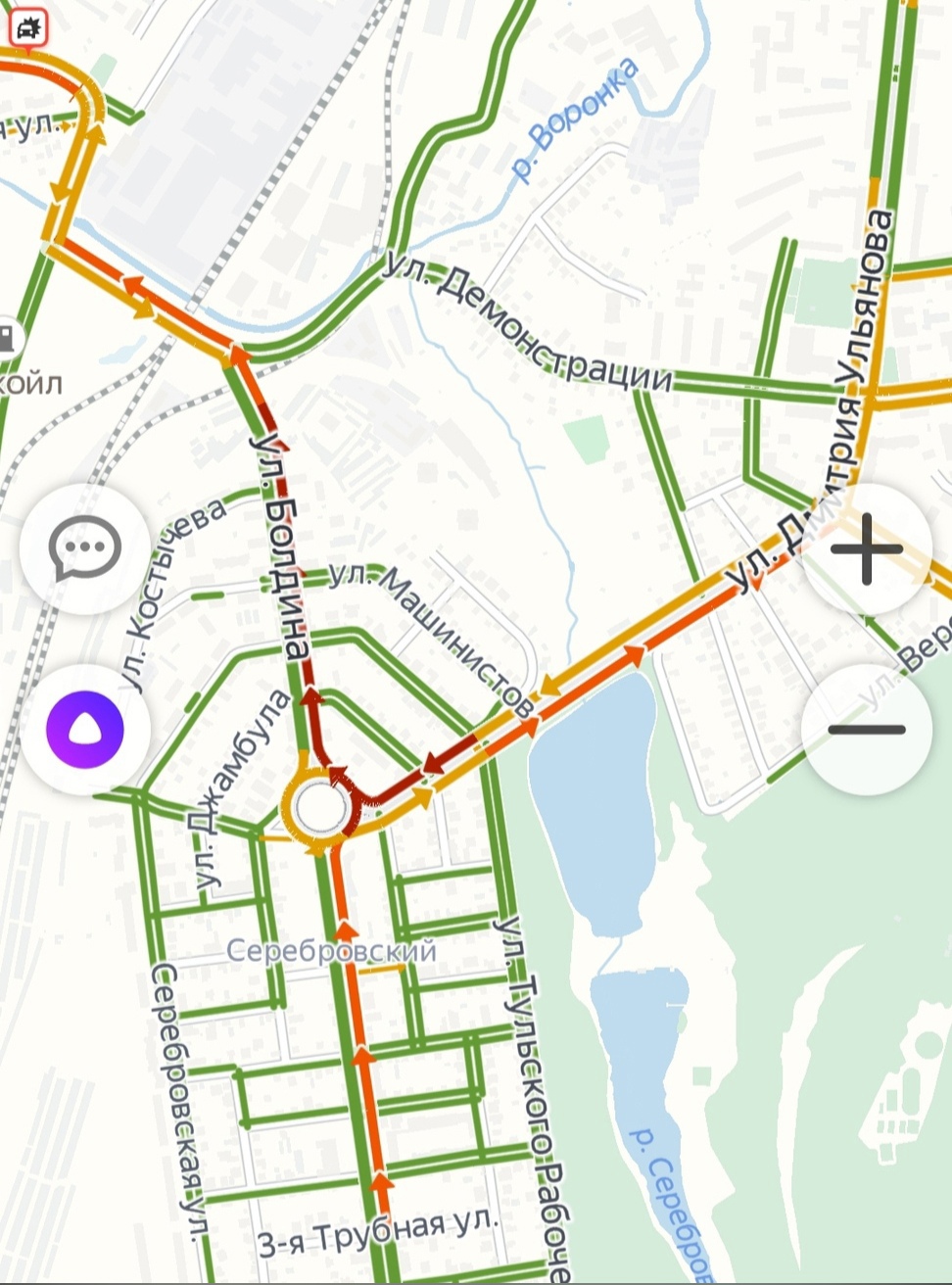Launch the Alice voice assistant
Screen dimensions: 952x1285
(x=85, y=729)
